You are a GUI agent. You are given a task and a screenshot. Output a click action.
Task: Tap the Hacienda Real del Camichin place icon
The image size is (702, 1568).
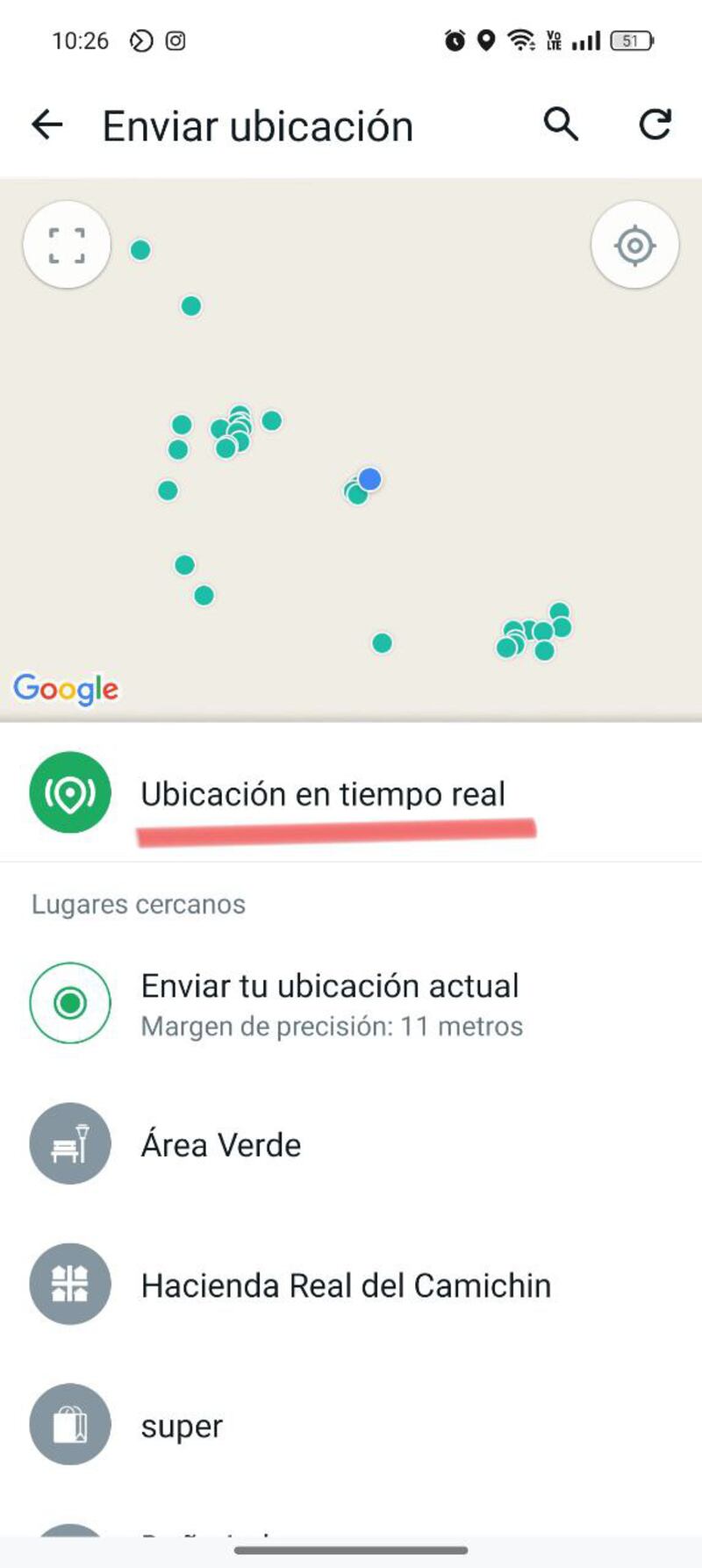[x=69, y=1285]
